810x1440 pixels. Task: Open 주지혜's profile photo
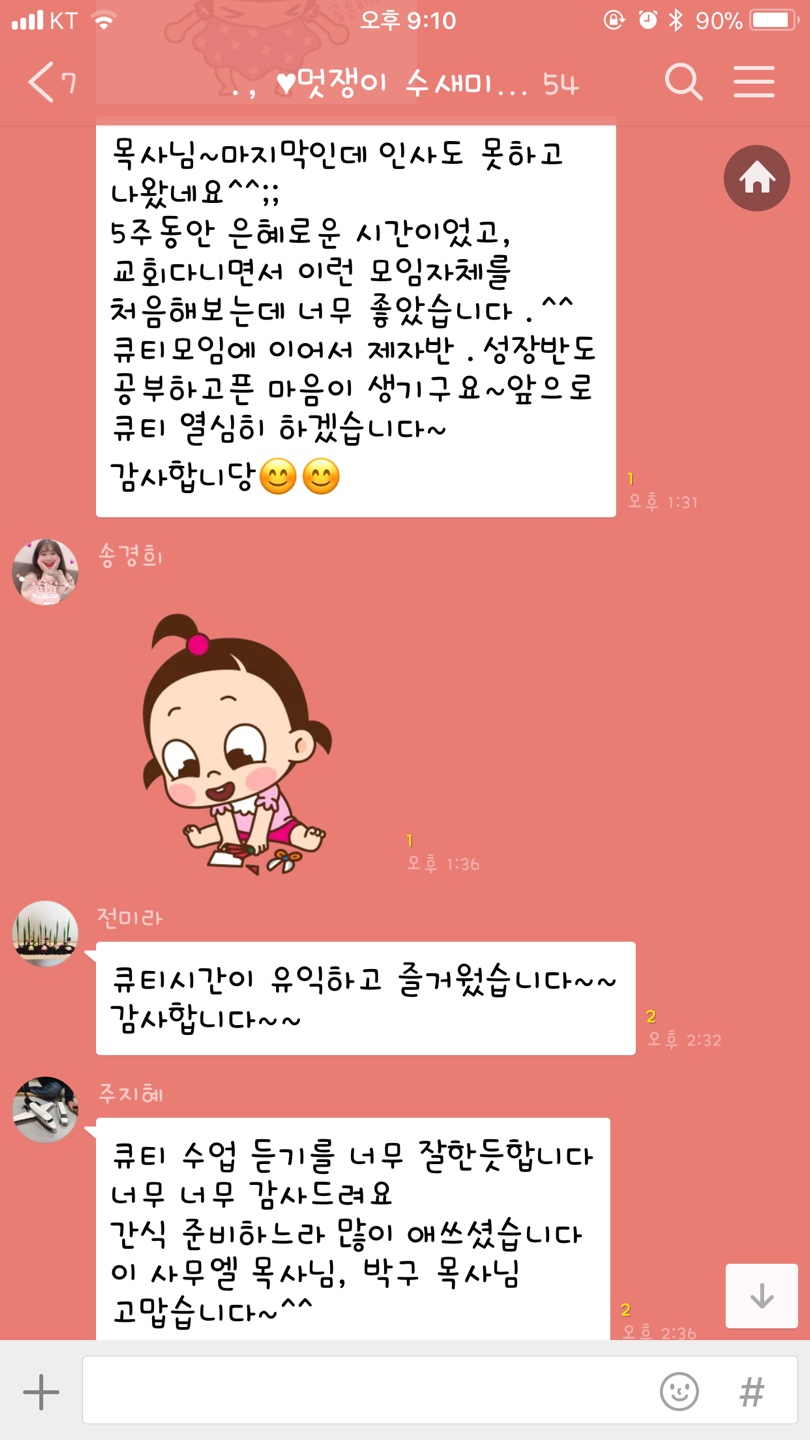click(45, 1110)
